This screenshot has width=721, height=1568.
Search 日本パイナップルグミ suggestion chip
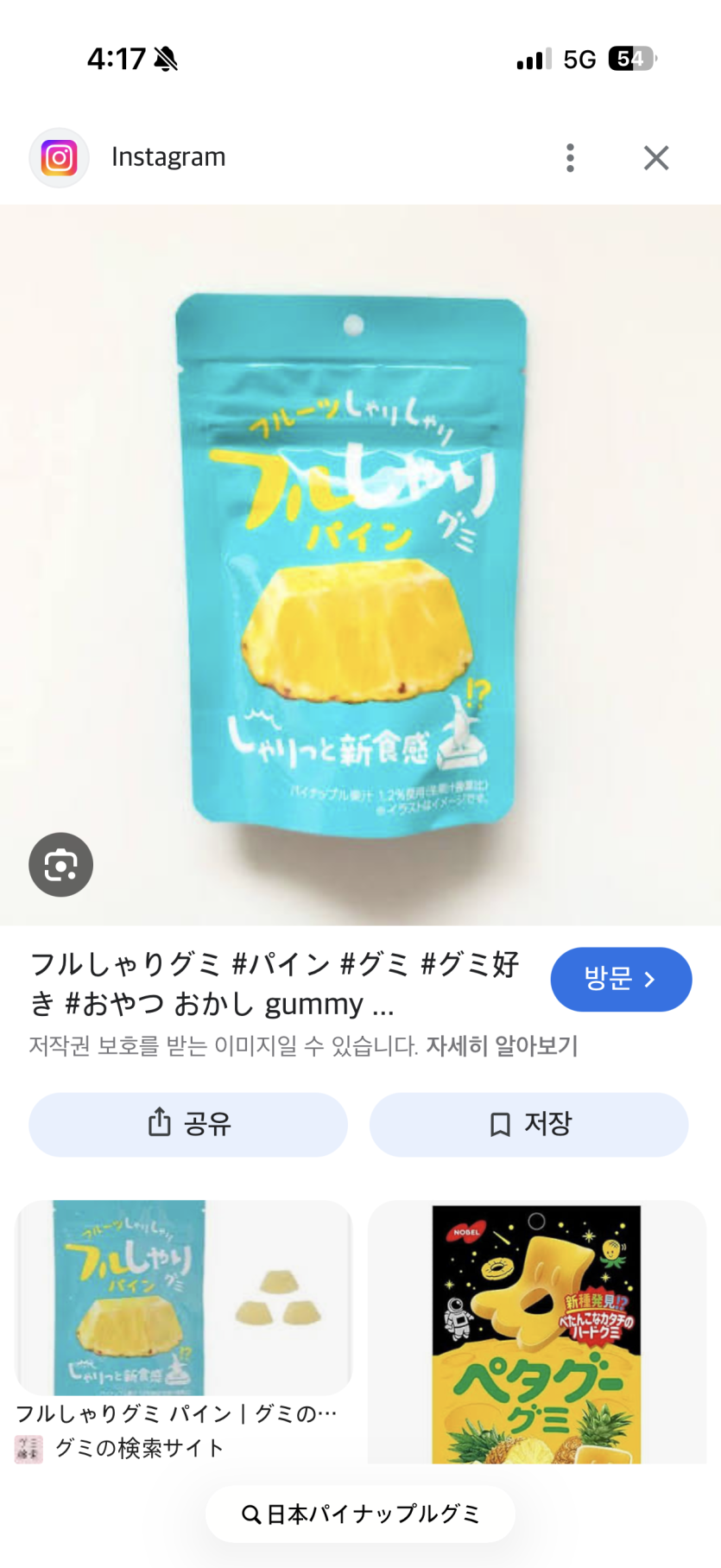360,1514
